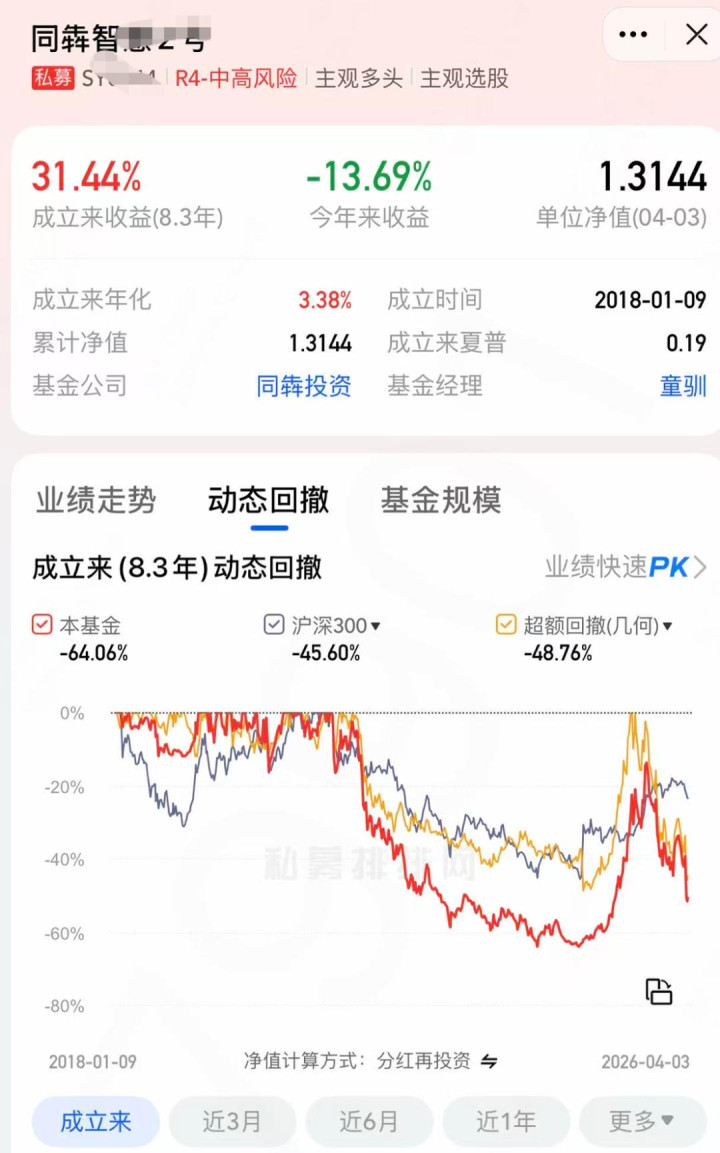This screenshot has width=720, height=1153.
Task: Toggle 本基金 line checkbox
Action: pos(42,625)
